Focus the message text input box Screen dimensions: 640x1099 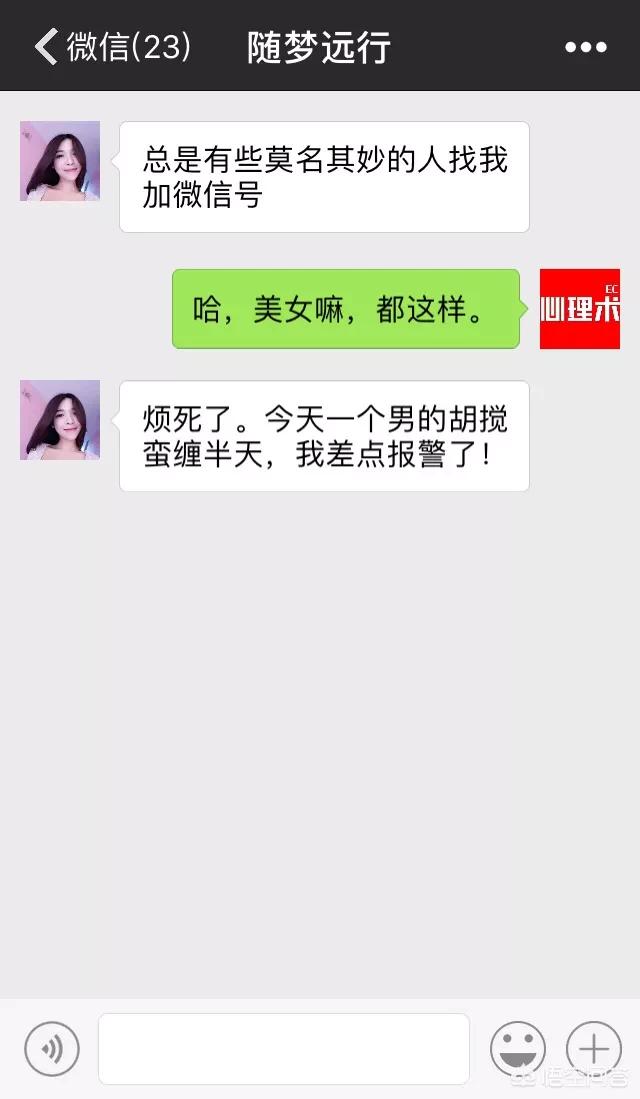tap(283, 1049)
